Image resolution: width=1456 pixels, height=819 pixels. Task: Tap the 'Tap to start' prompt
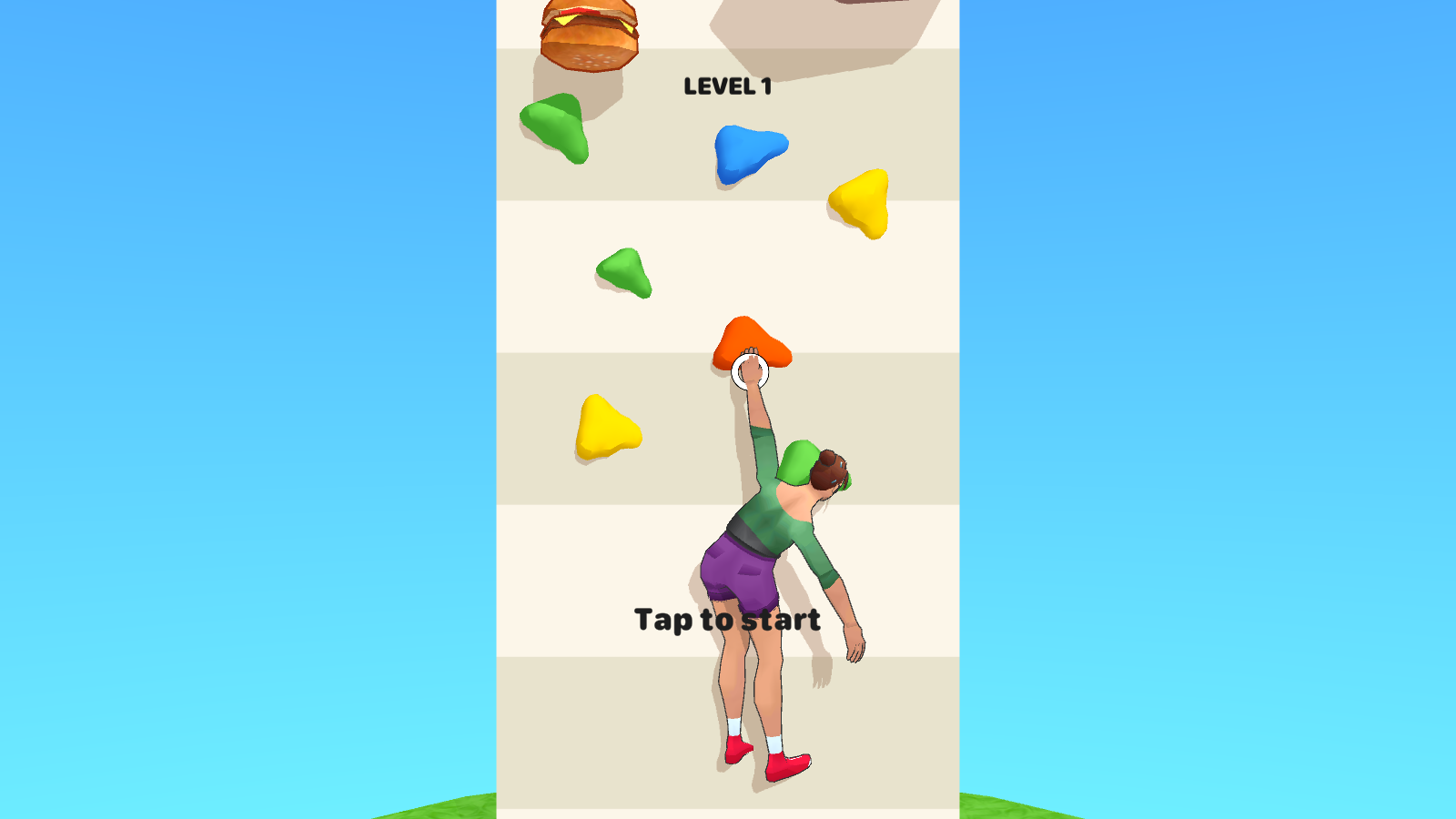pos(727,620)
